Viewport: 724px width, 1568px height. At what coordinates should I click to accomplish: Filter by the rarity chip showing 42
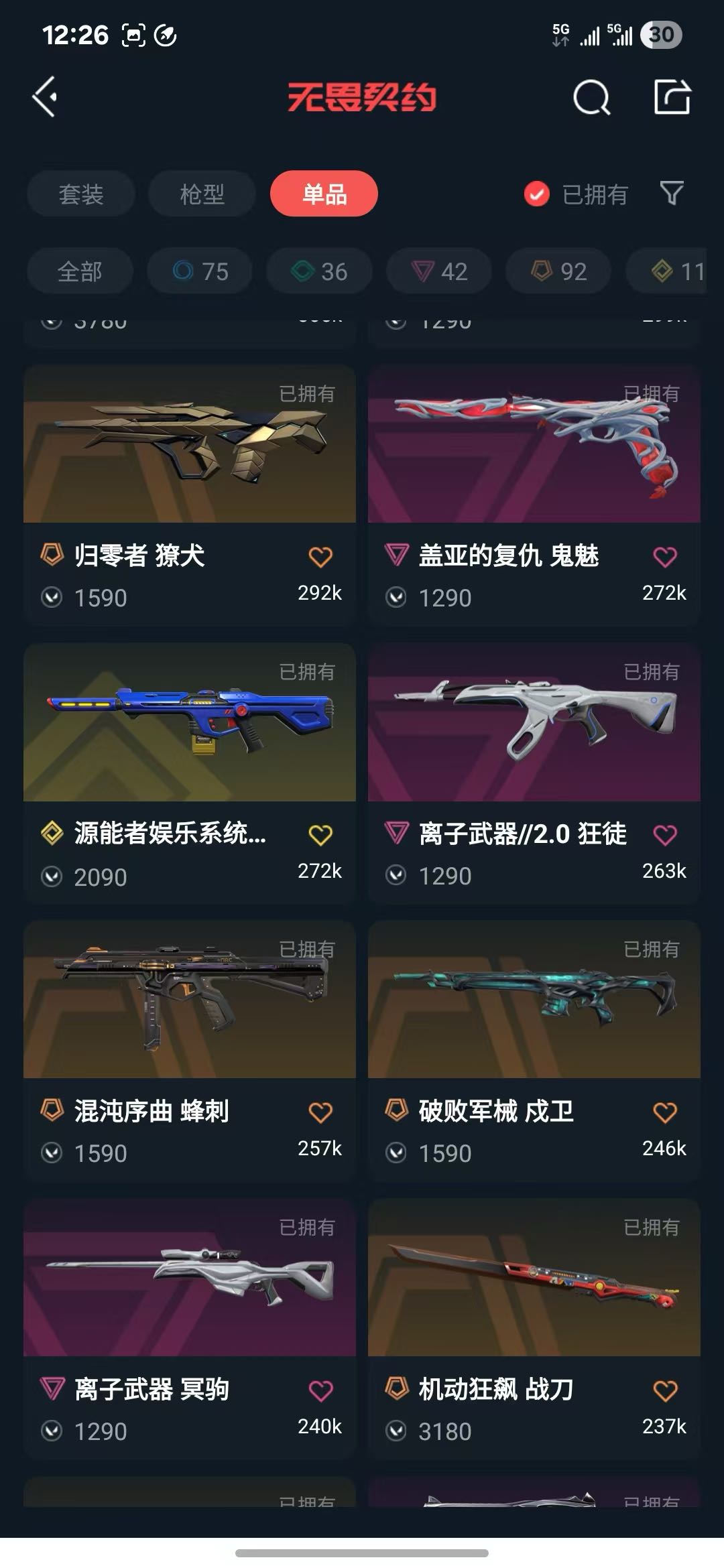pyautogui.click(x=439, y=271)
